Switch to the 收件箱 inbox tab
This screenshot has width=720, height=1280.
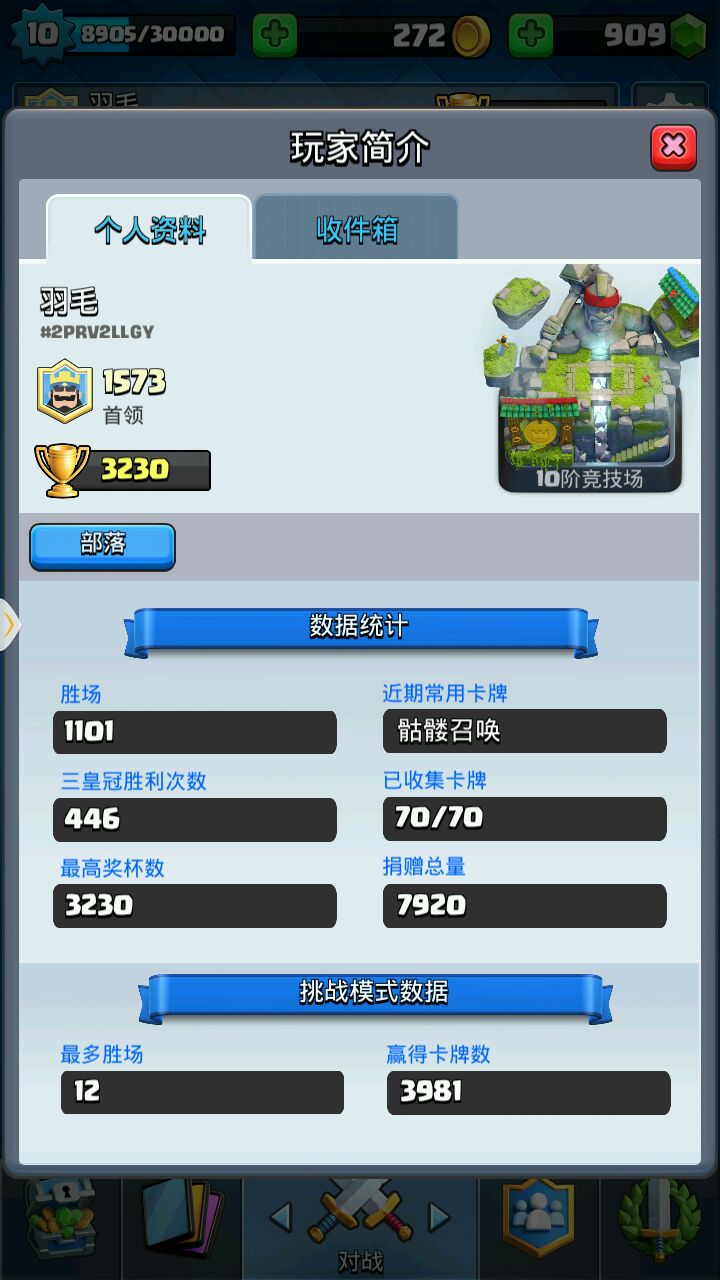pos(357,229)
